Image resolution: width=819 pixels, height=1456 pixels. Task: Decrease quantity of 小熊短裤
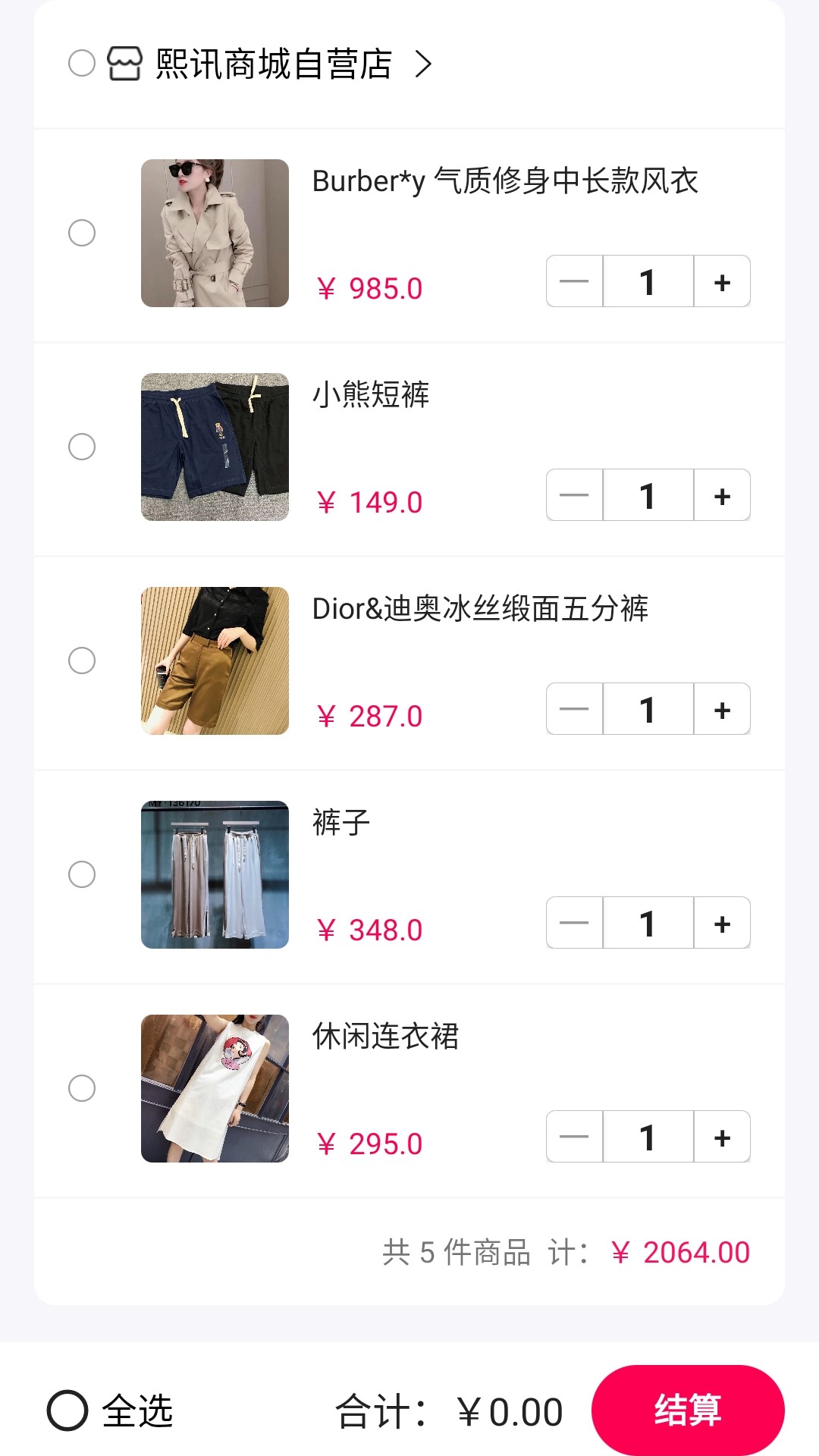(573, 495)
